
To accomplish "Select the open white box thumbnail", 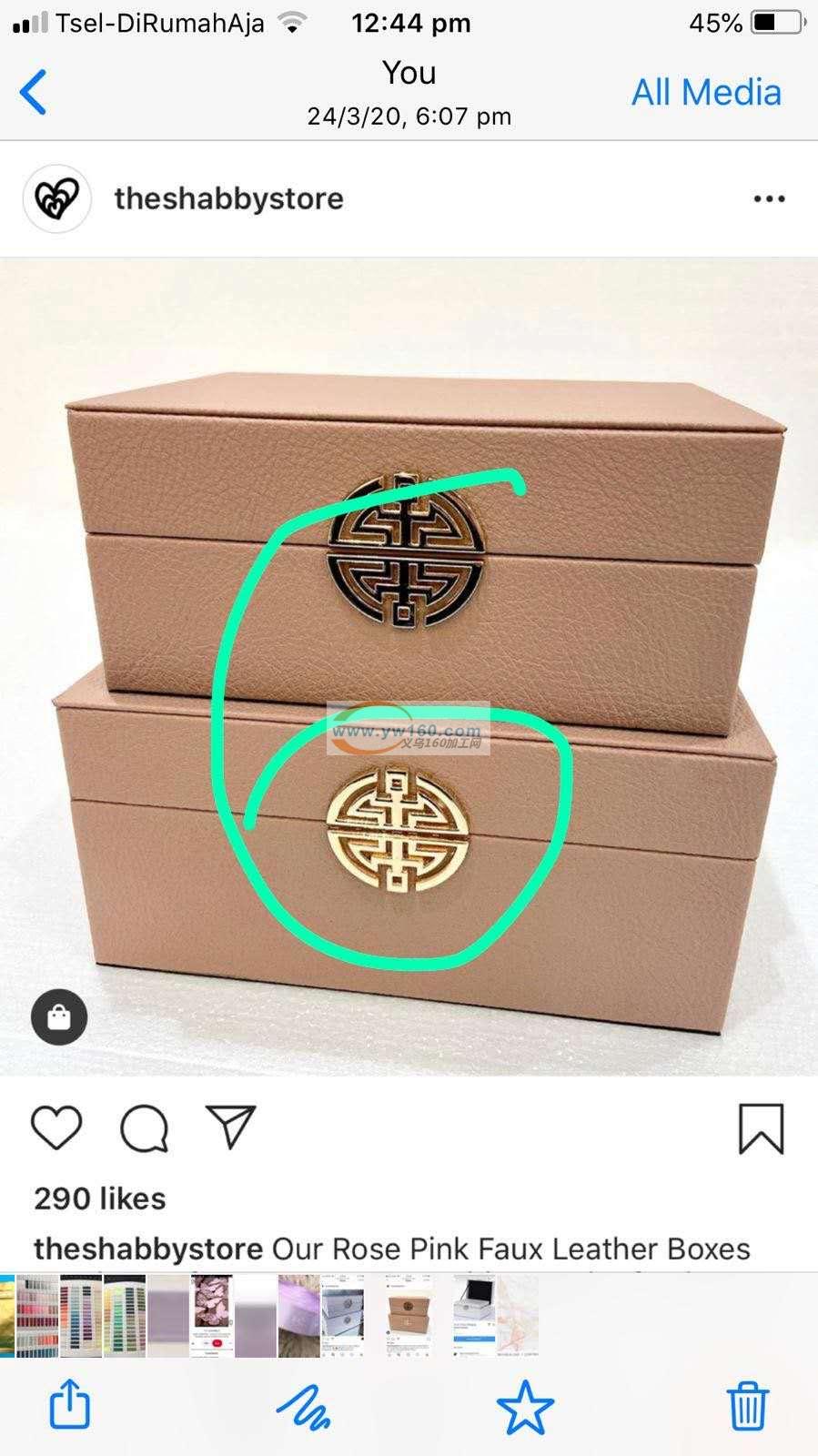I will tap(473, 1316).
